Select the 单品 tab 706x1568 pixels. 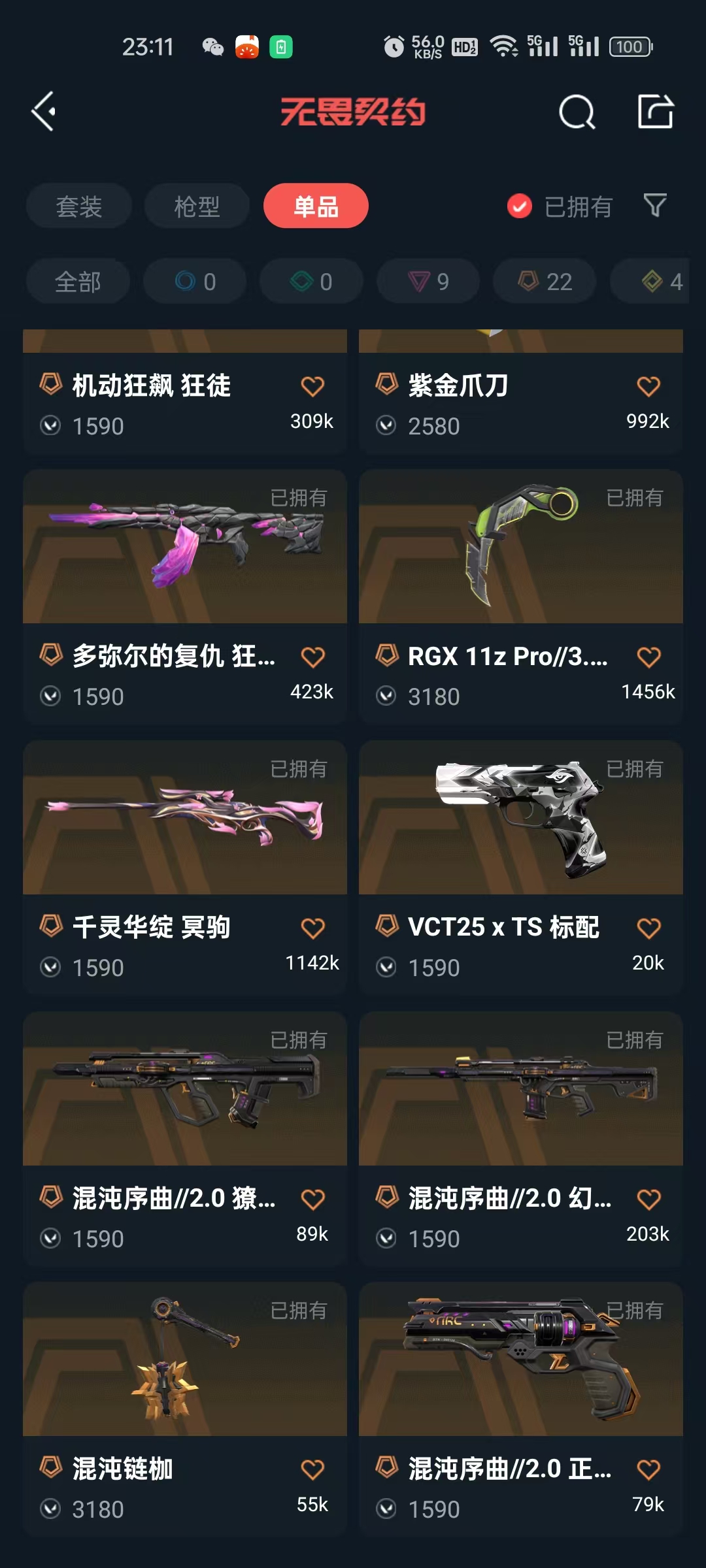click(x=316, y=206)
